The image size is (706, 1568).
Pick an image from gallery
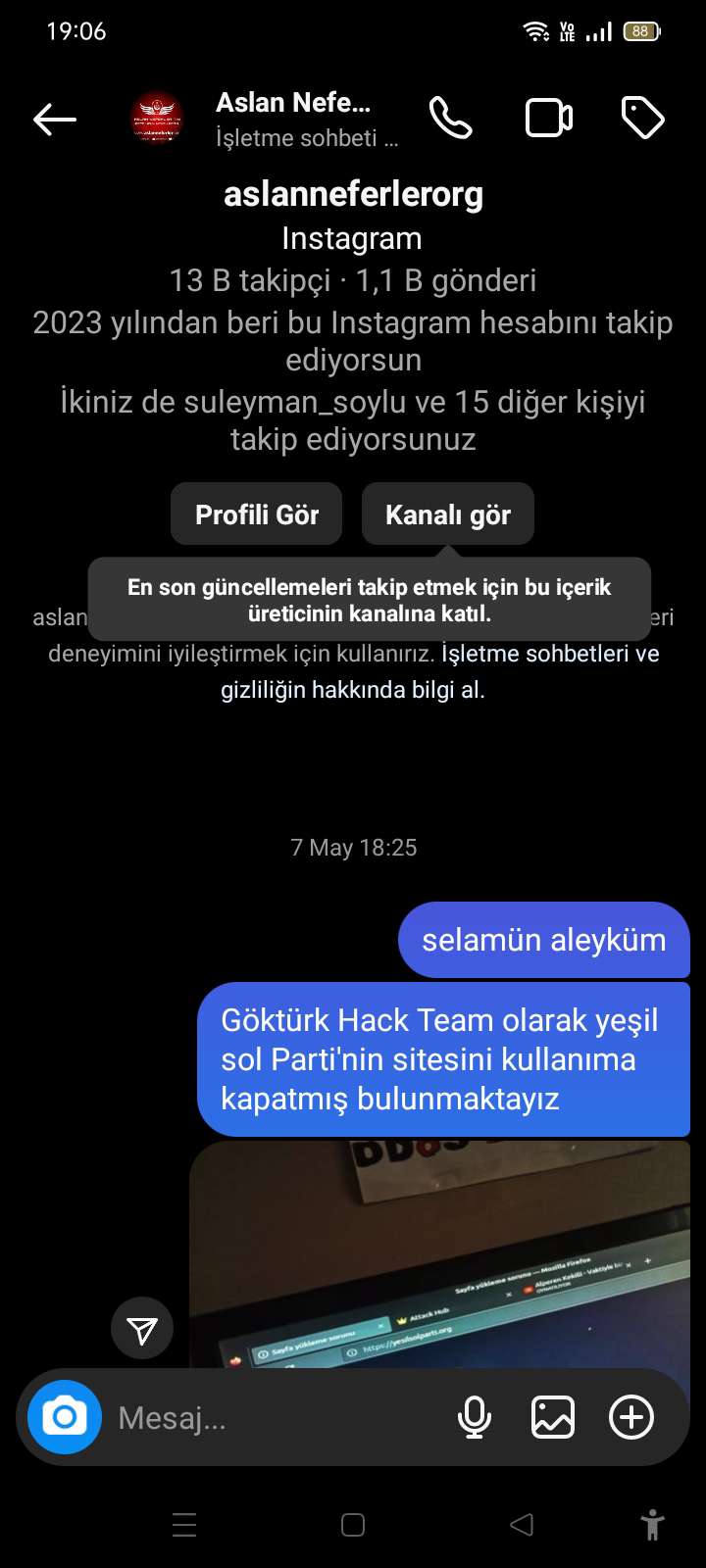pos(553,1417)
